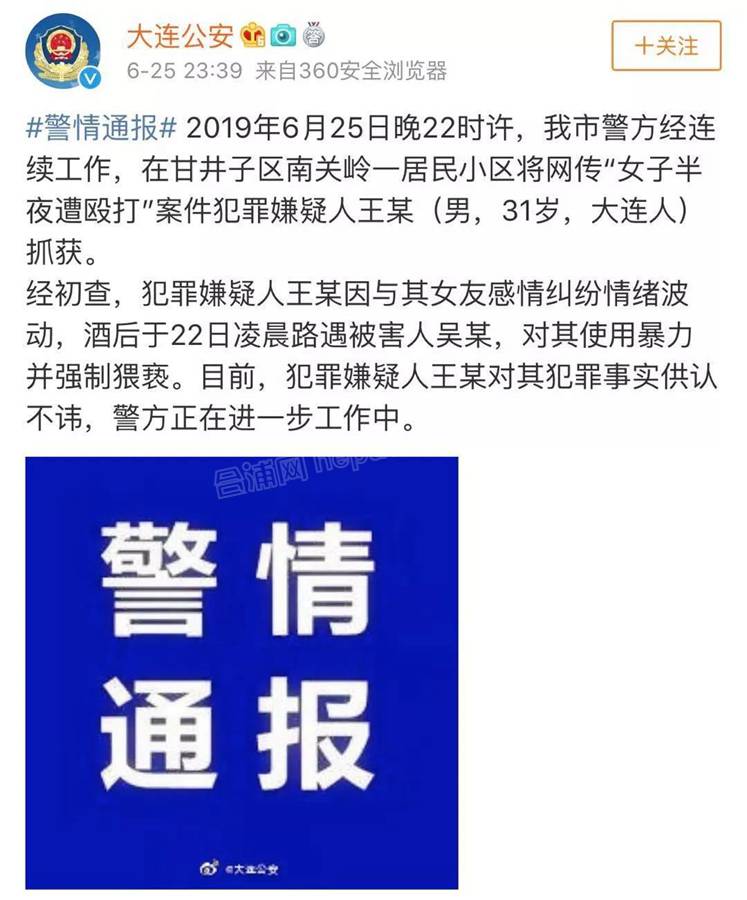Viewport: 747px width, 900px height.
Task: View the 警情通报 blue image full size
Action: (x=241, y=672)
